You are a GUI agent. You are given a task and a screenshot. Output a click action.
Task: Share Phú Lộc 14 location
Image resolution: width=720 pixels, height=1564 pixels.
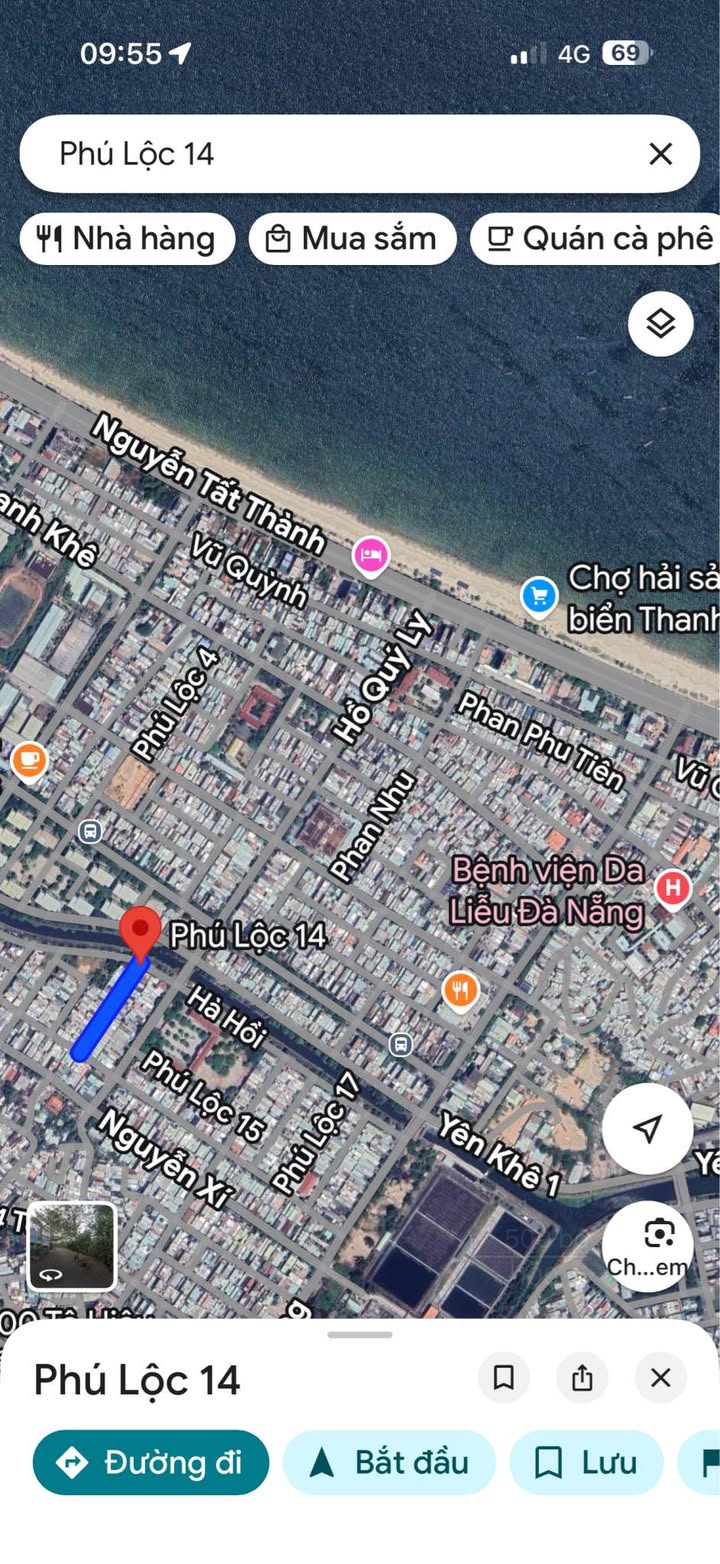[x=582, y=1378]
